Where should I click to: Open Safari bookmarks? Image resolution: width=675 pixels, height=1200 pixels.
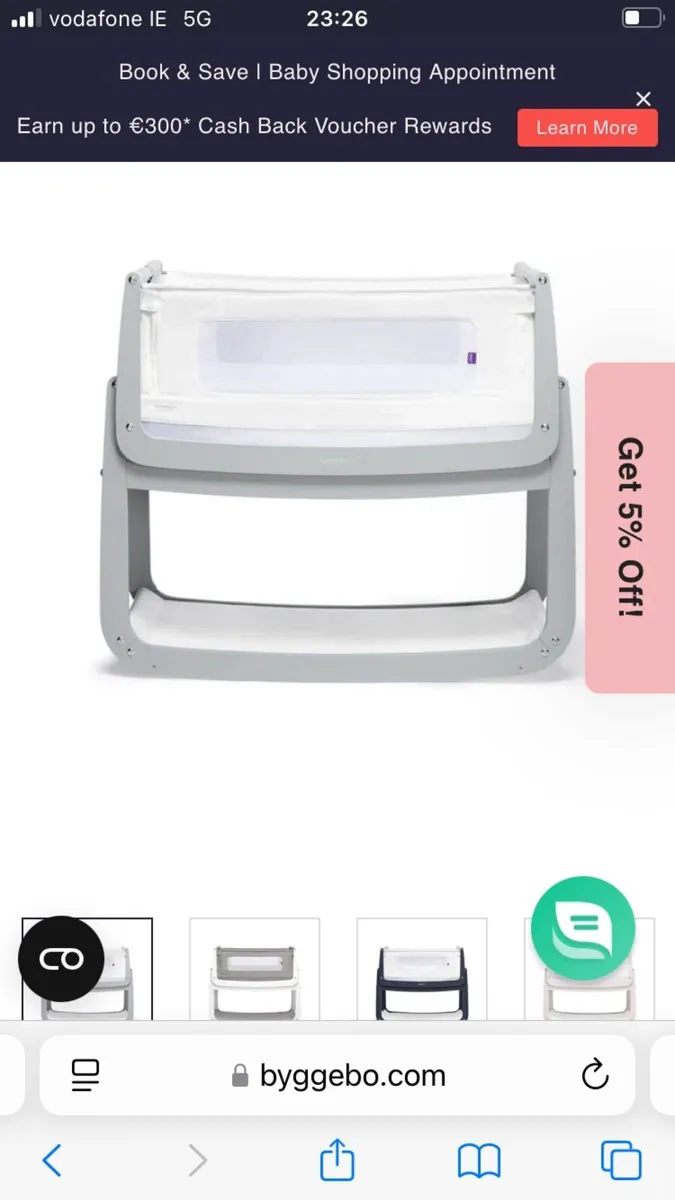479,1161
